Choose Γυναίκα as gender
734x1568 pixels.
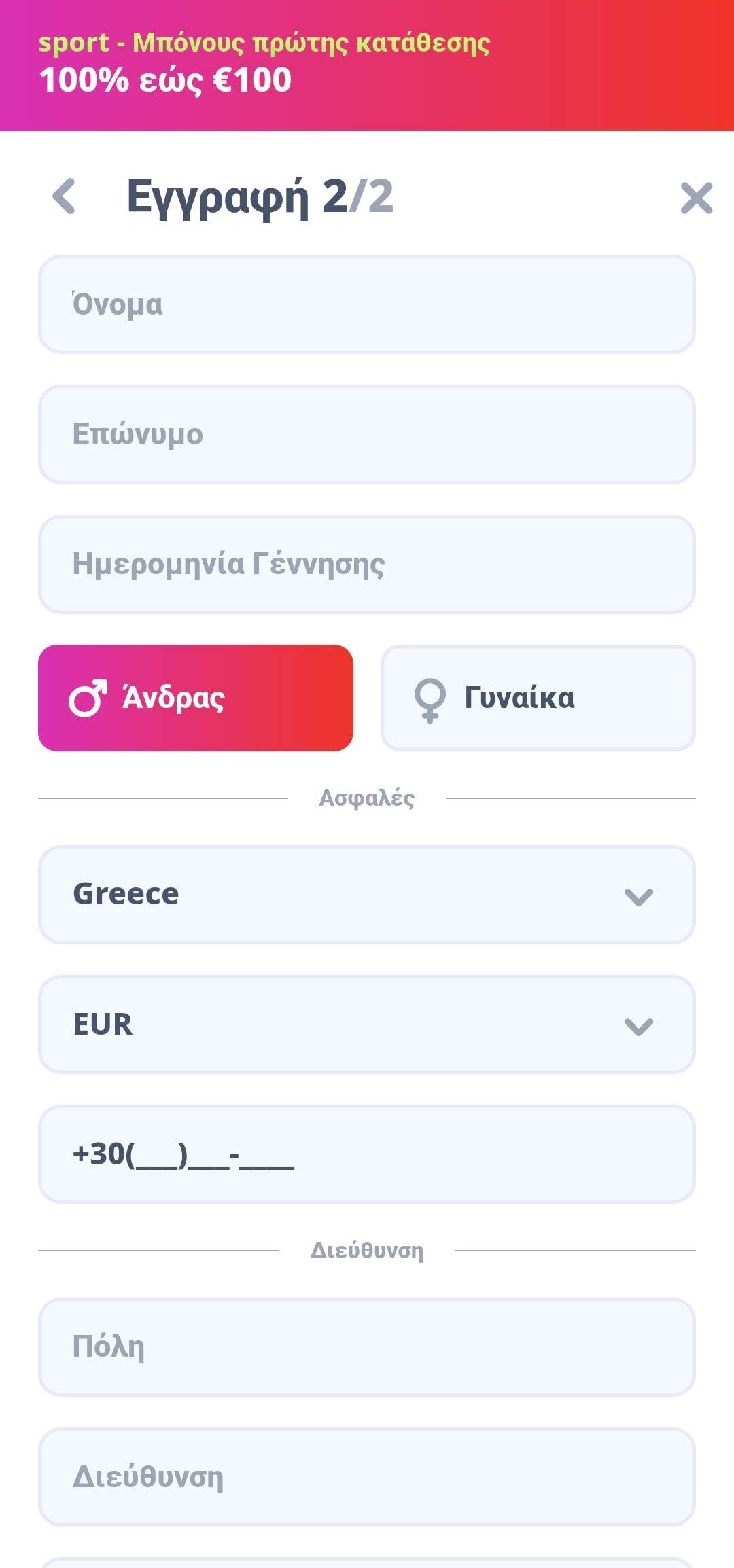(x=538, y=698)
